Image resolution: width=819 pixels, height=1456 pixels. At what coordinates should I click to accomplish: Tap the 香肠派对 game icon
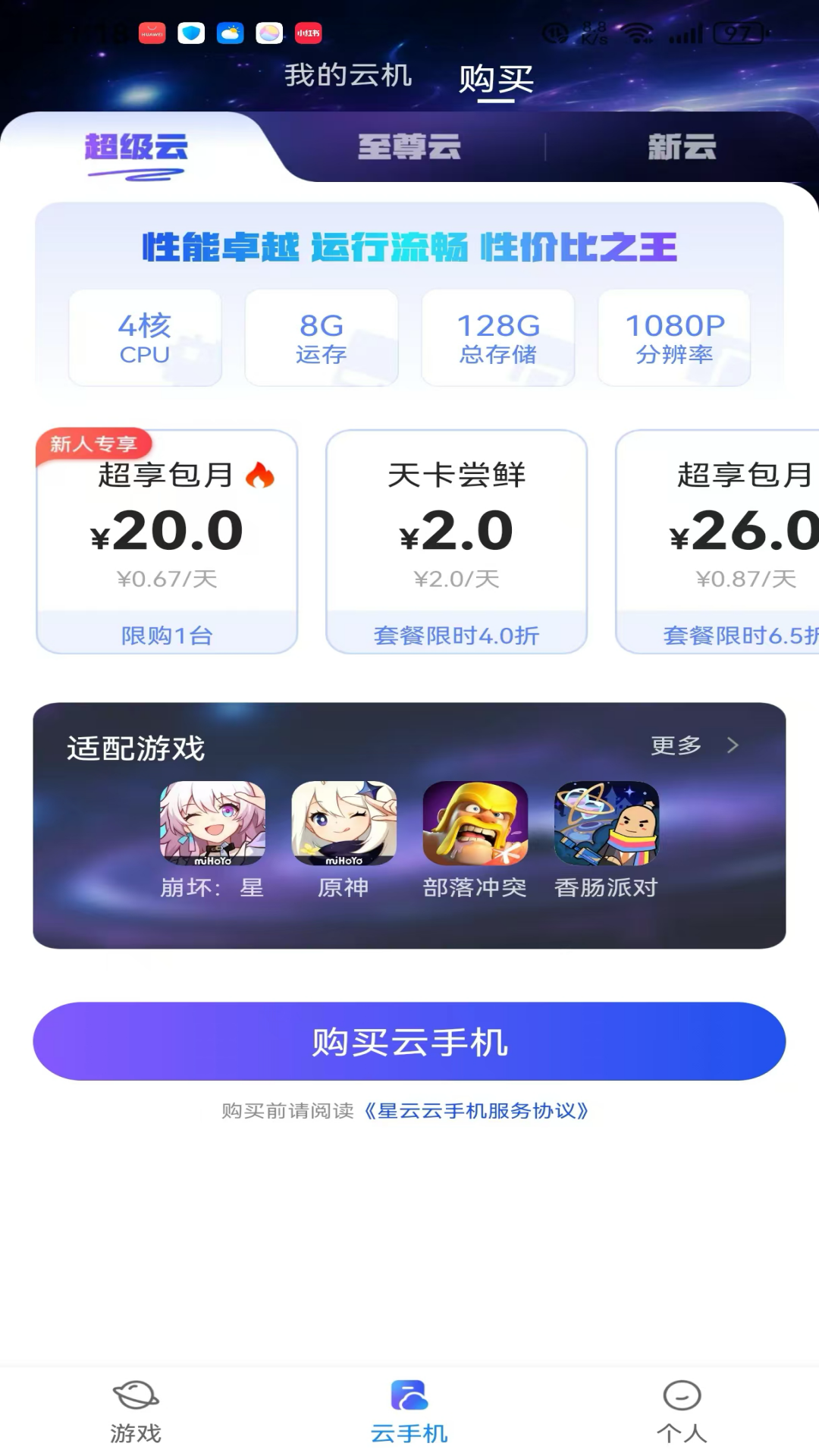(604, 825)
